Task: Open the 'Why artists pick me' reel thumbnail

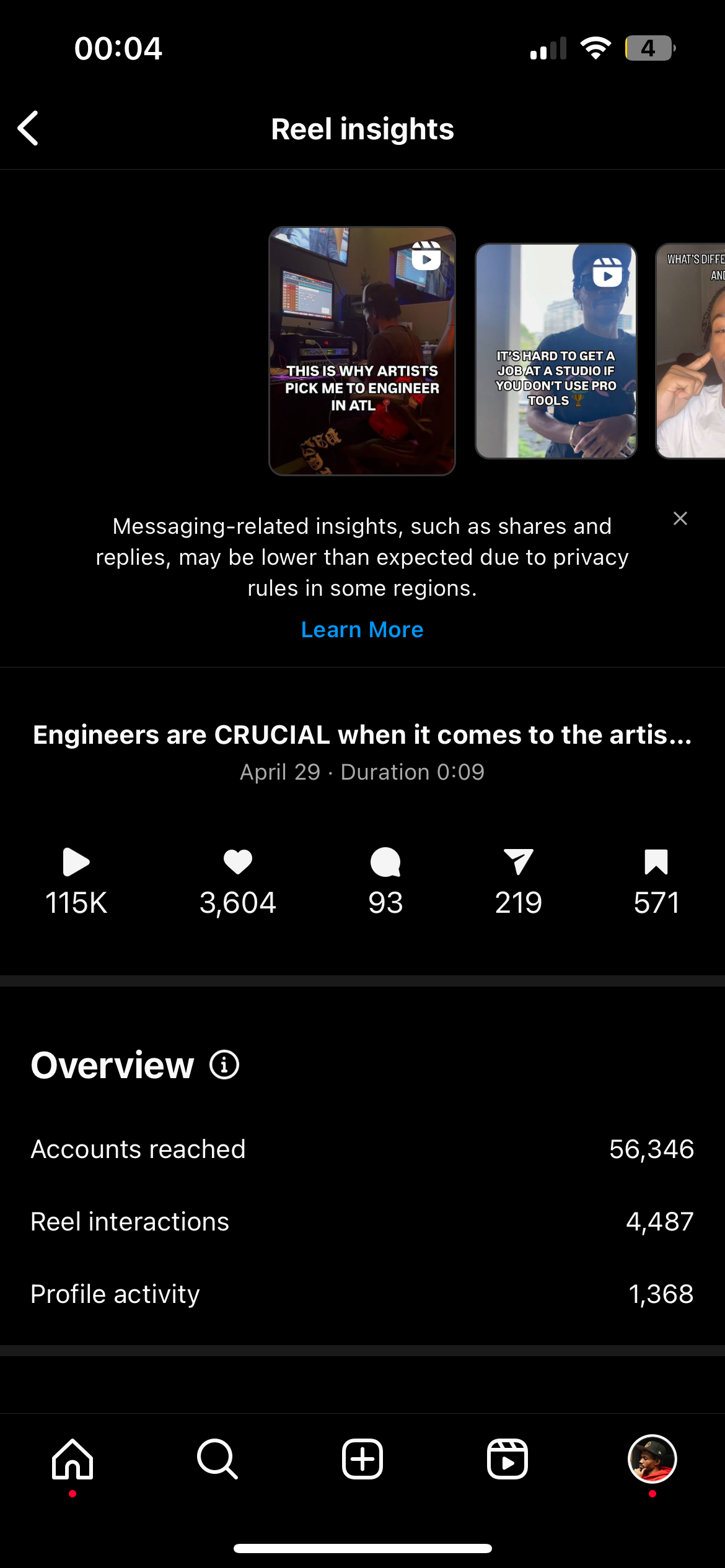Action: pos(362,351)
